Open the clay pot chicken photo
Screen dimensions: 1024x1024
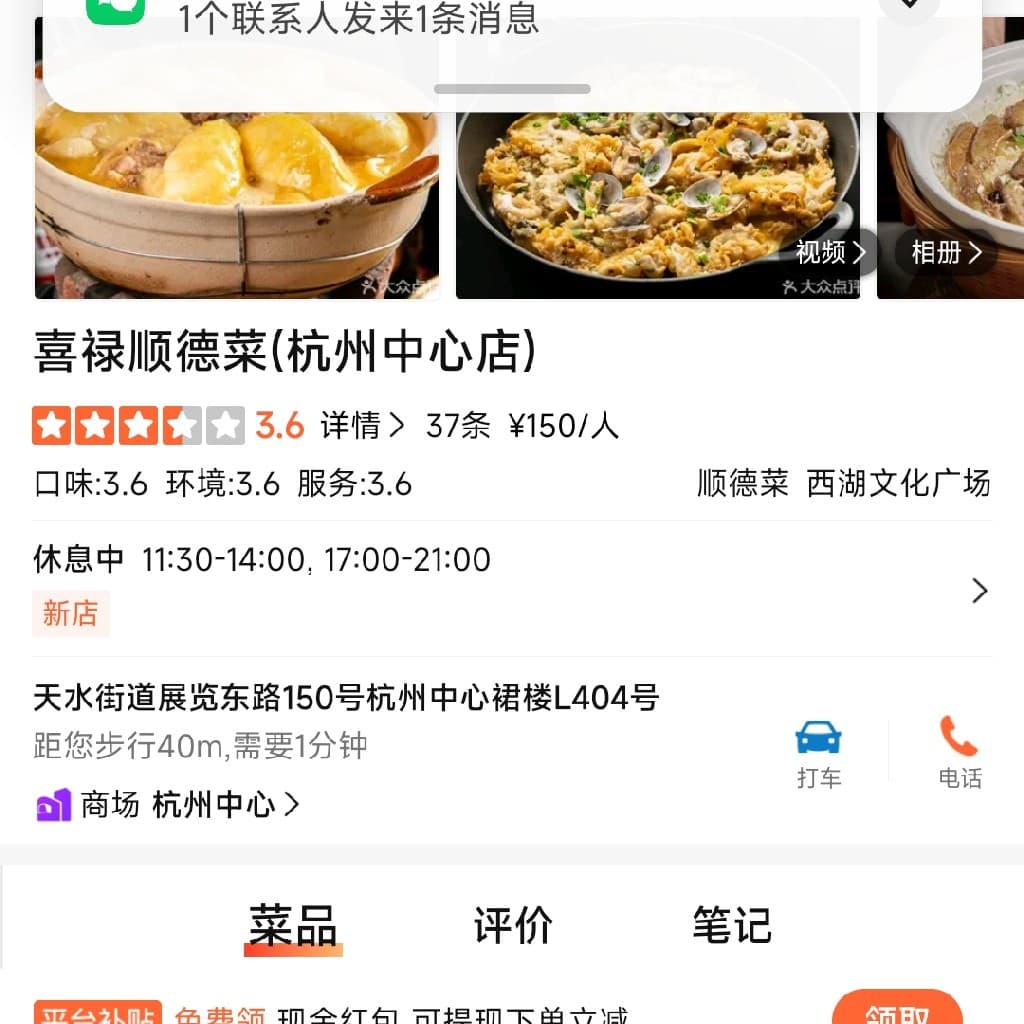(236, 200)
